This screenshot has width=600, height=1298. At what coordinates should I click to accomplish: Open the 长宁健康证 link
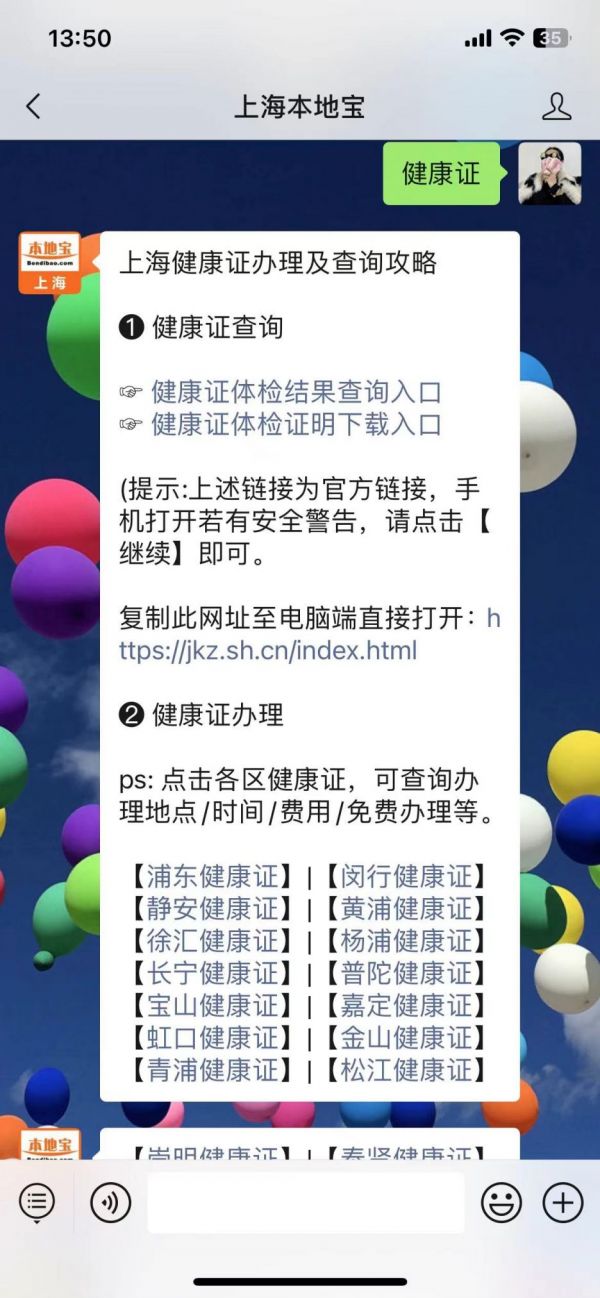tap(211, 973)
